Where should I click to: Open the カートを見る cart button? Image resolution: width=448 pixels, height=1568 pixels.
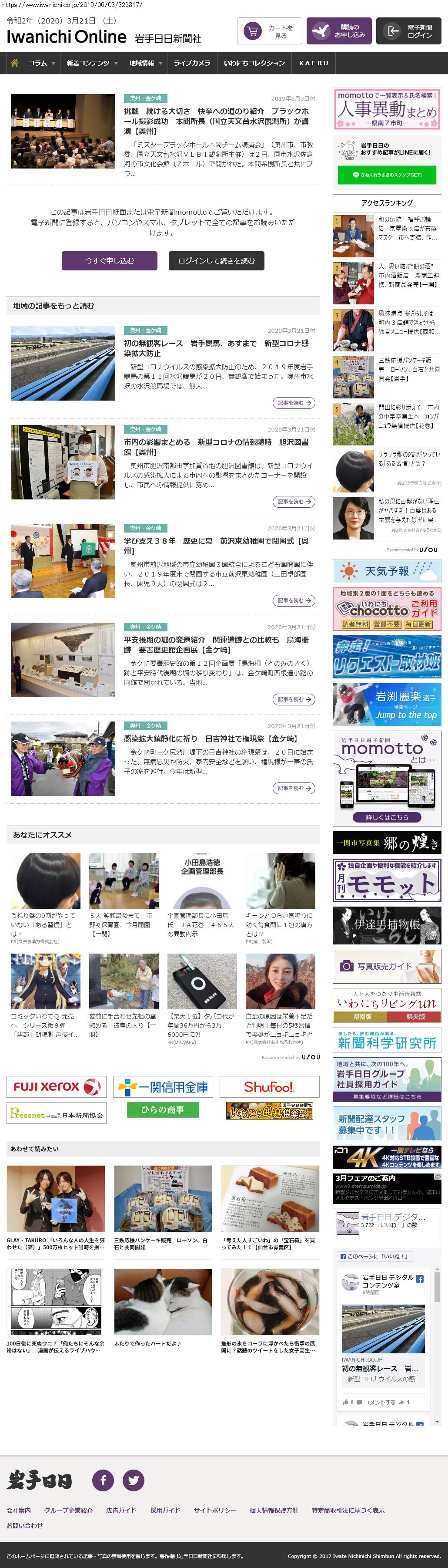[x=269, y=31]
